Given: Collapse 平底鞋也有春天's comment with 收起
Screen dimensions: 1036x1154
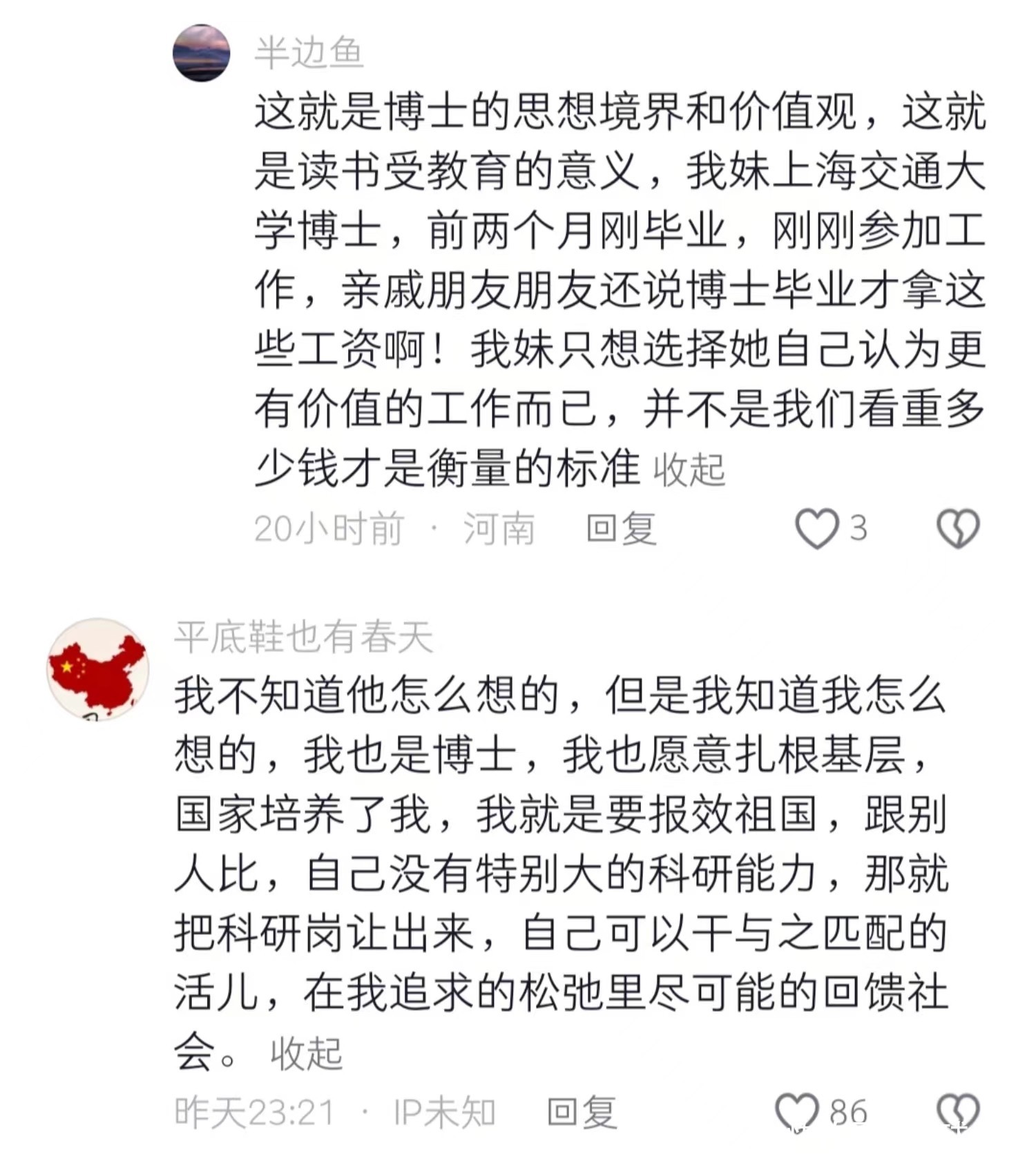Looking at the screenshot, I should tap(306, 1054).
